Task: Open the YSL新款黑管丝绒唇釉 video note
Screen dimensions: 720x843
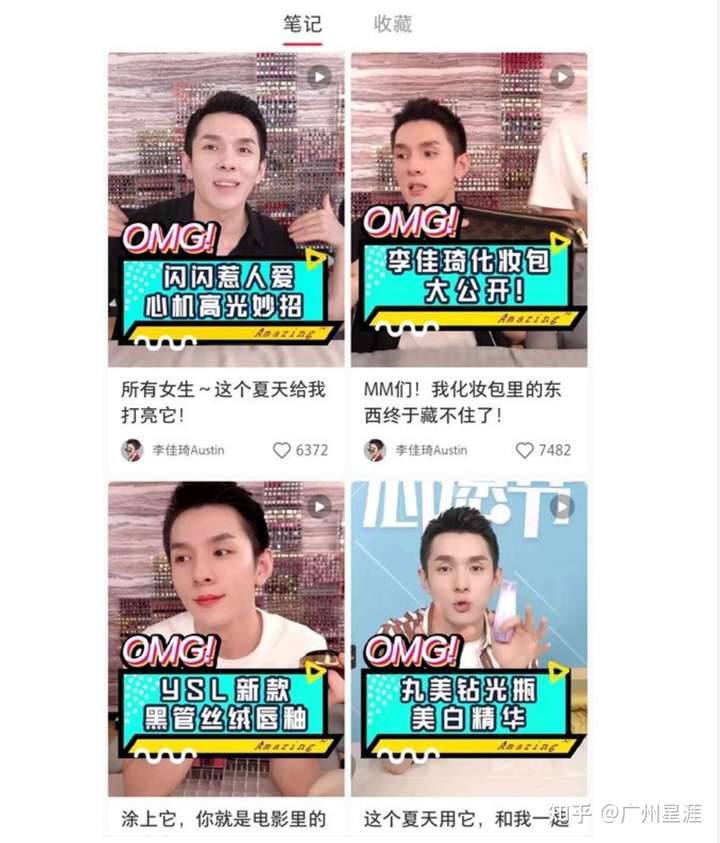Action: 226,638
